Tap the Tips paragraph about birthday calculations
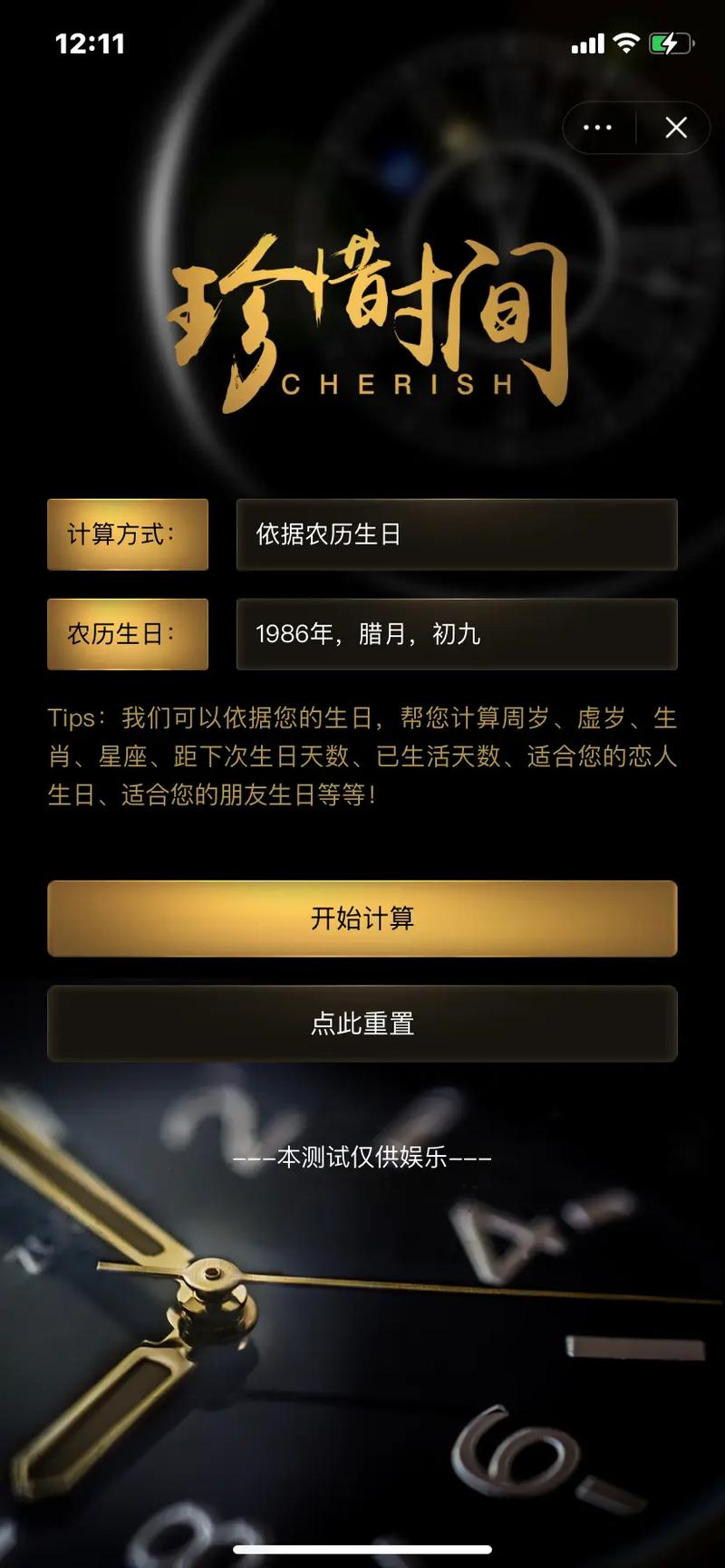The image size is (725, 1568). [362, 756]
